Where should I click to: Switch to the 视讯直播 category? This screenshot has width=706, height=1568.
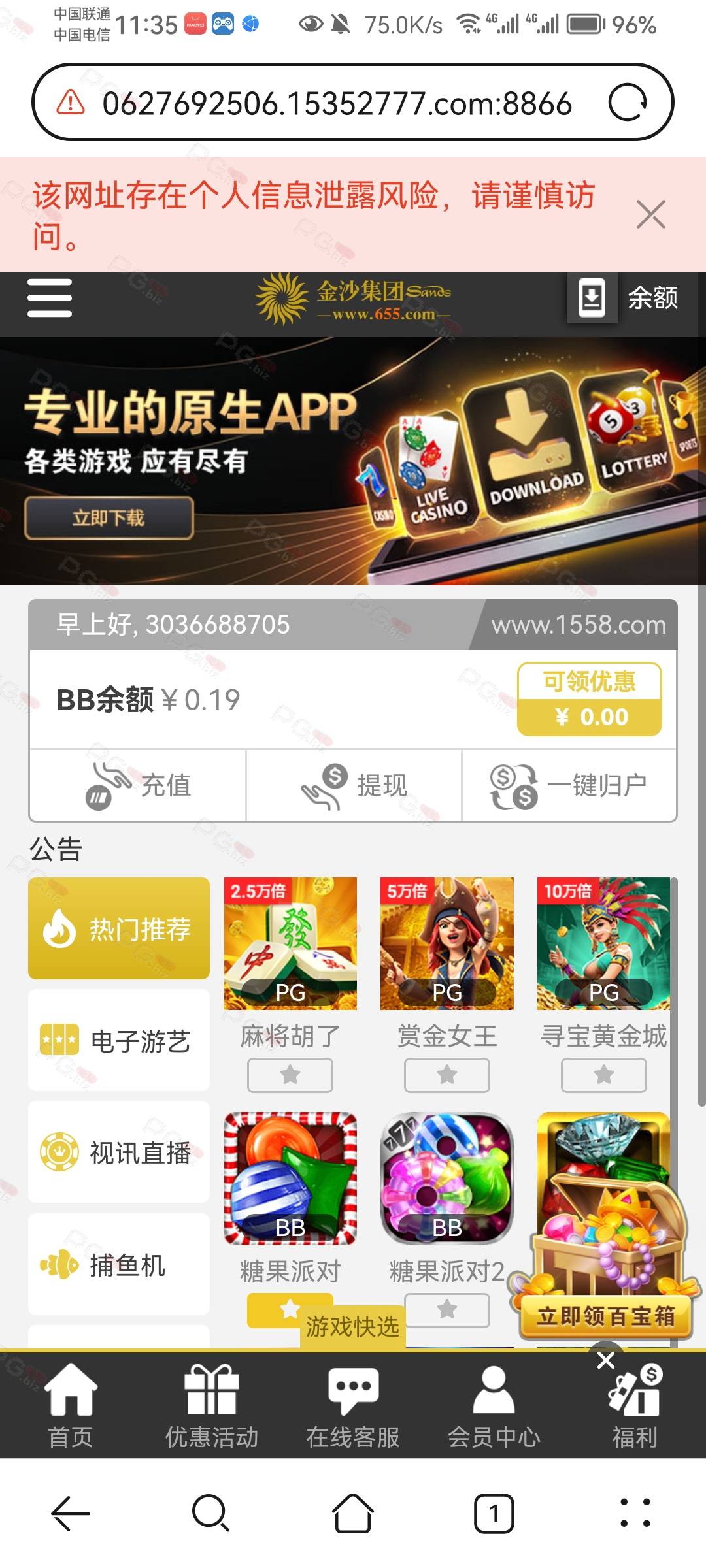(x=119, y=1152)
